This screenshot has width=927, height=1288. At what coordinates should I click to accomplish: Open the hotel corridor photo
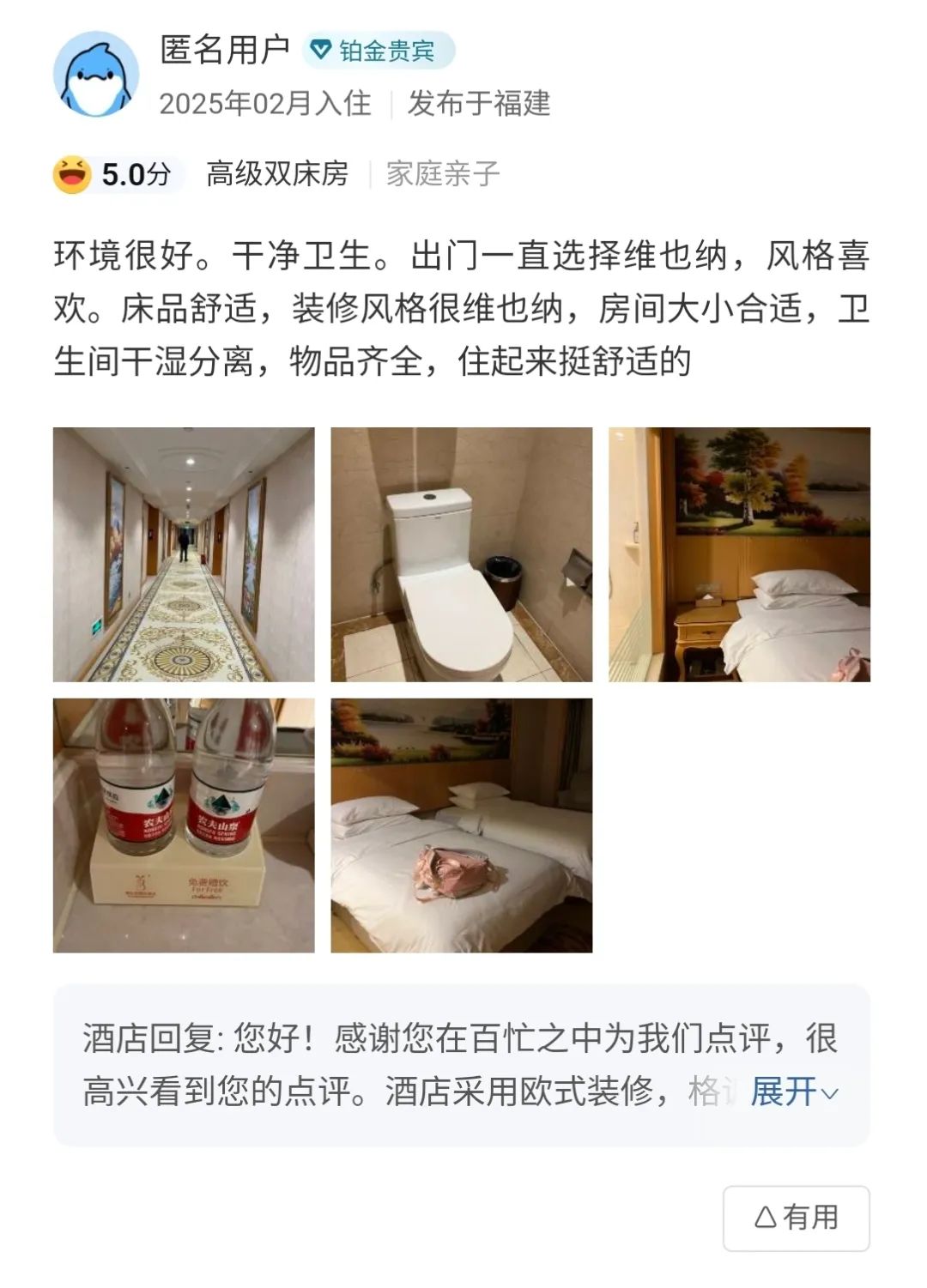184,554
